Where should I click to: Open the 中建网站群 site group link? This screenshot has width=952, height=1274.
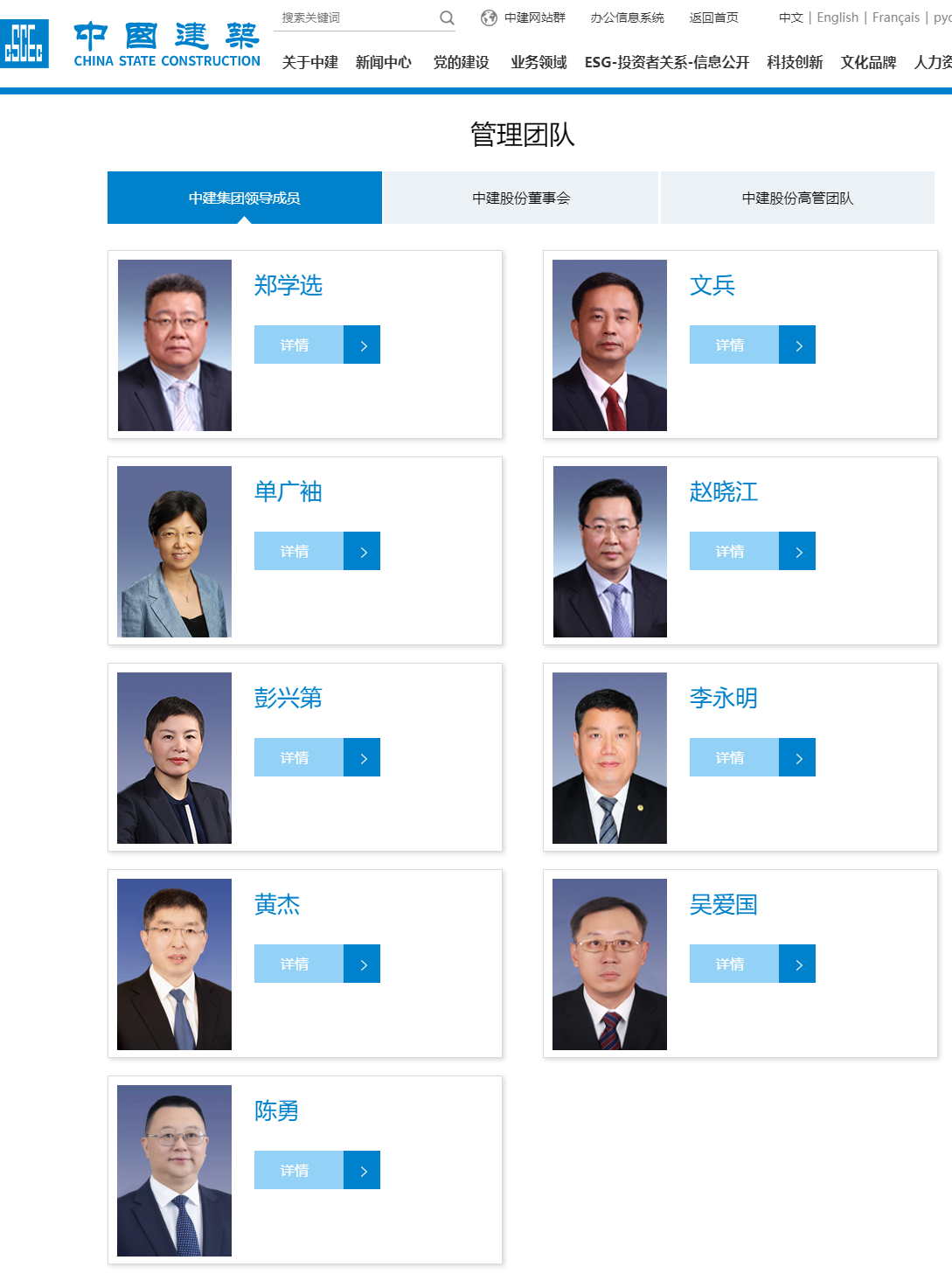534,17
